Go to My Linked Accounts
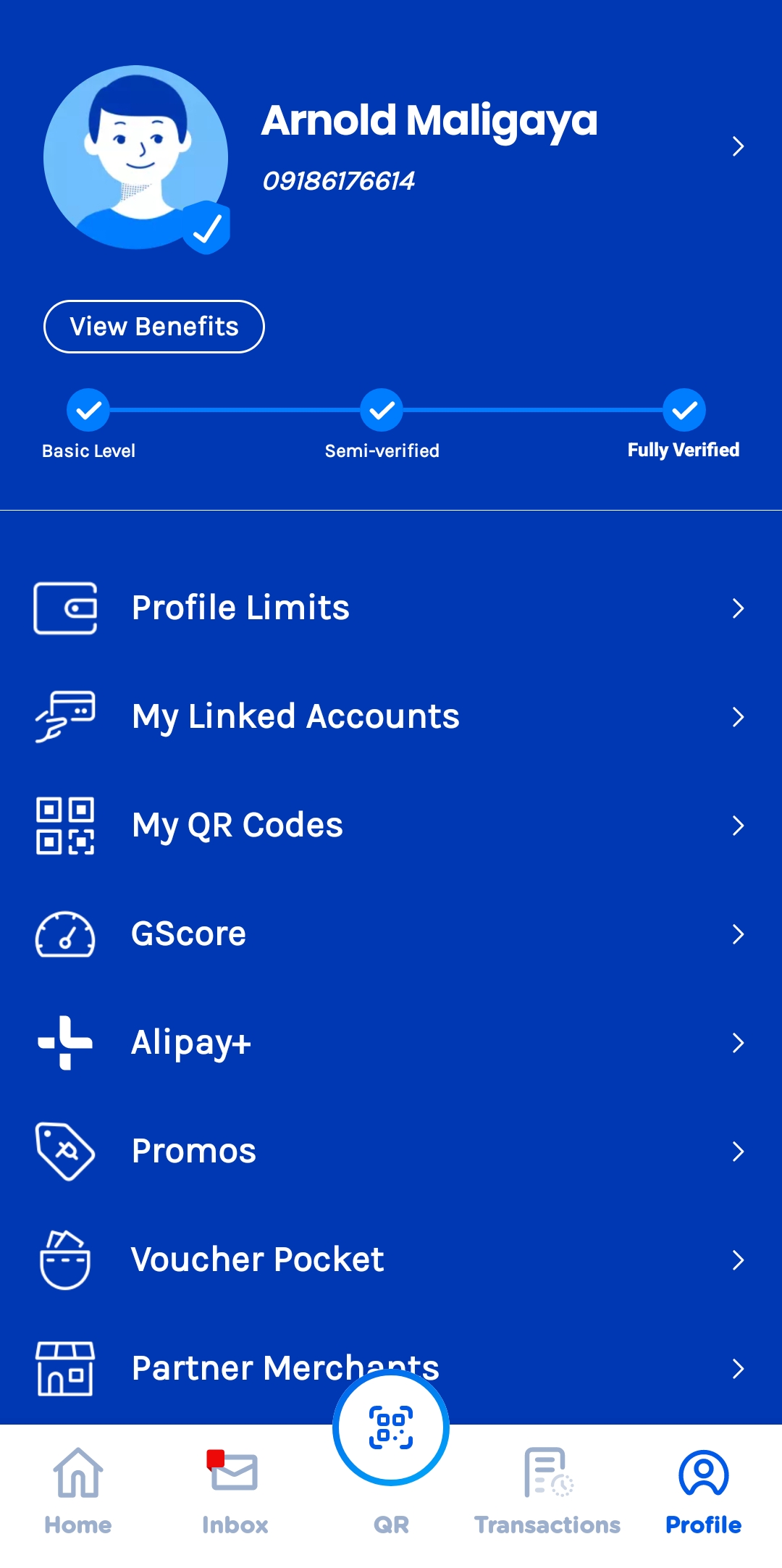782x1568 pixels. pyautogui.click(x=391, y=716)
